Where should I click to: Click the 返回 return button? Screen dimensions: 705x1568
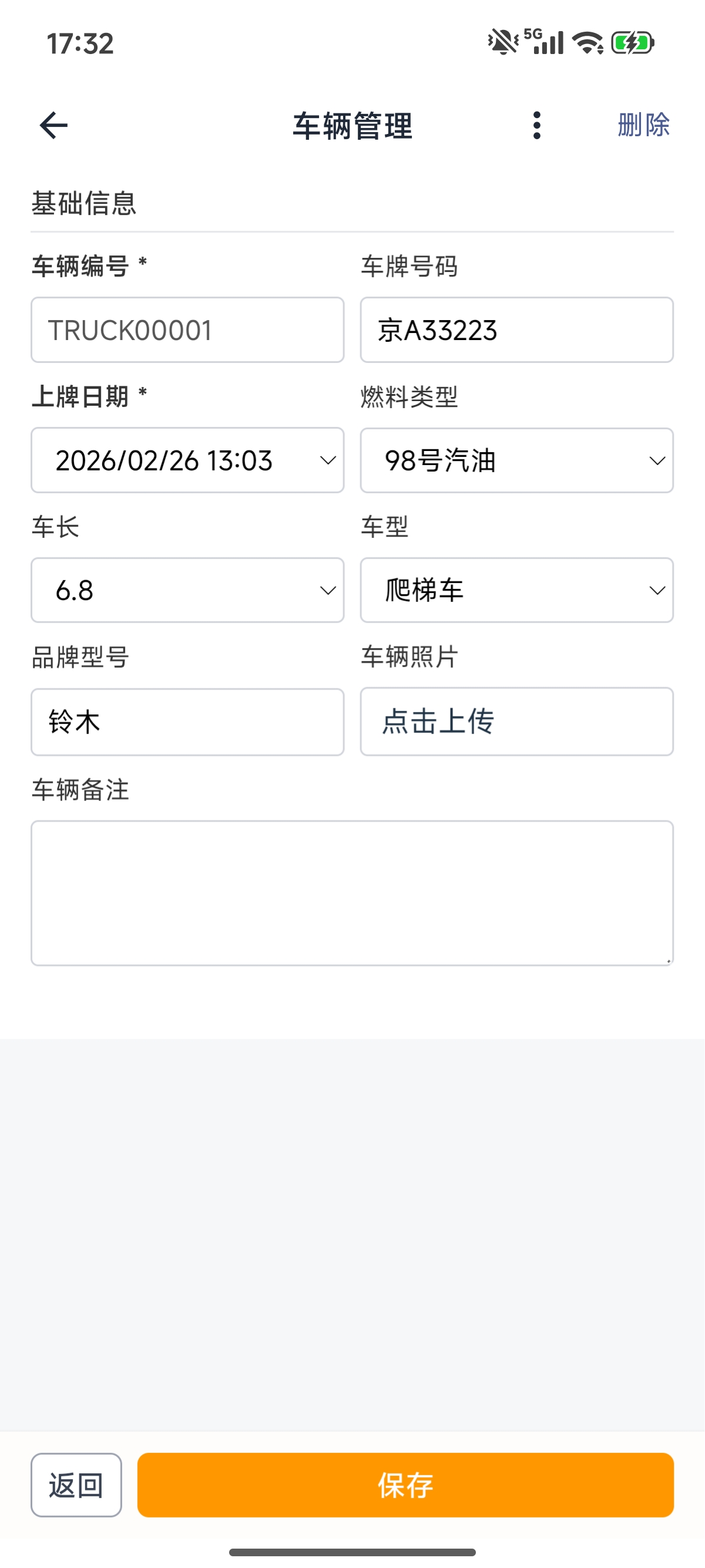pyautogui.click(x=75, y=1485)
